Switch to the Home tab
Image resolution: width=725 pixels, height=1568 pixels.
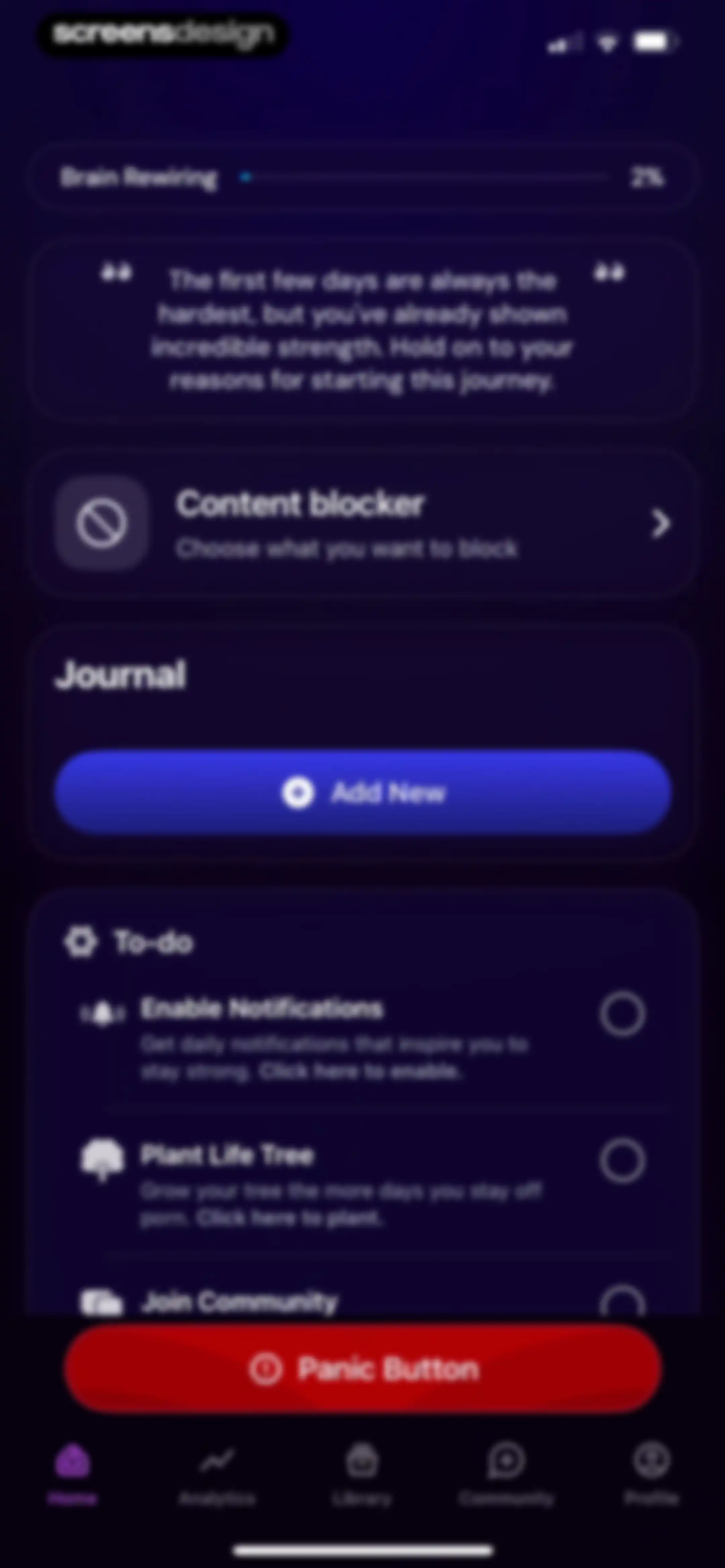[x=72, y=1474]
